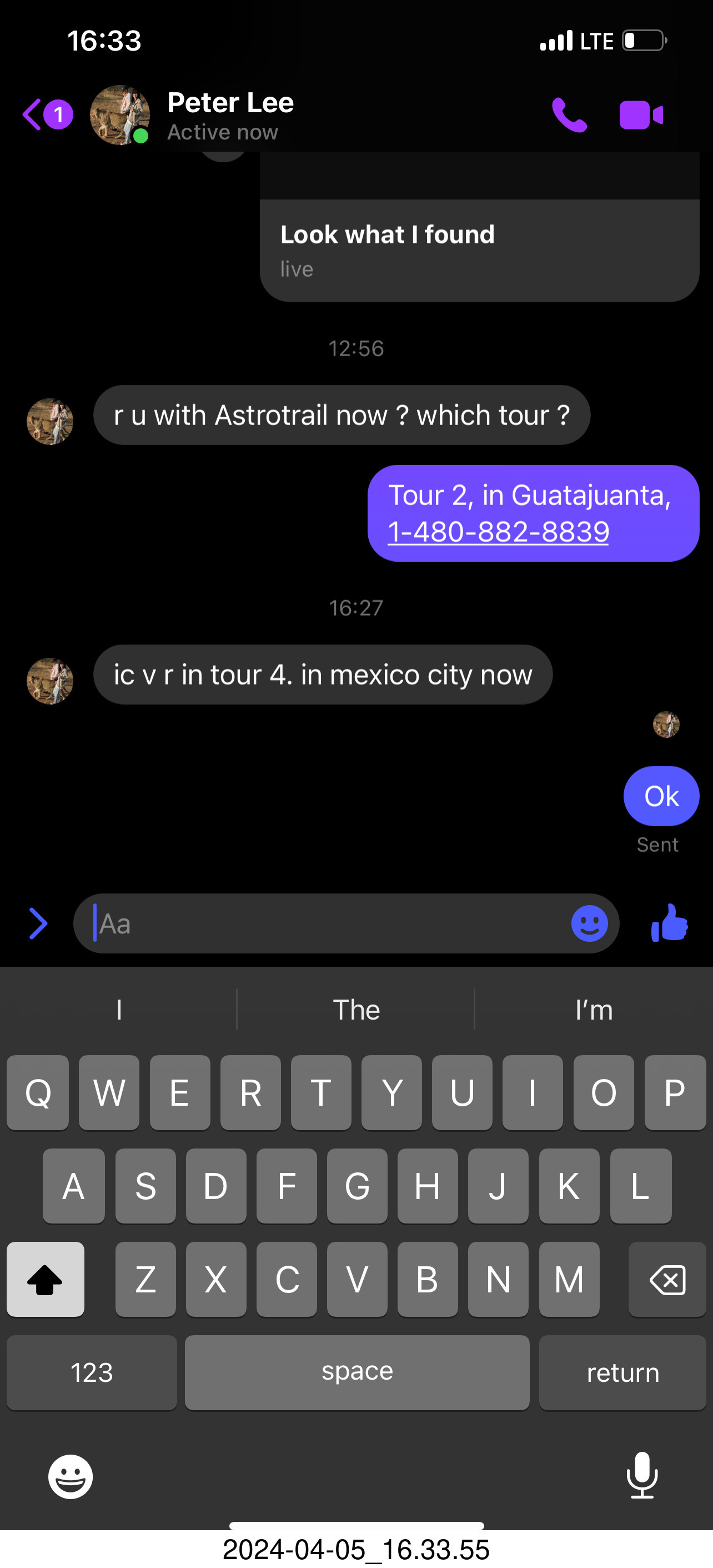Tap the backspace key
Viewport: 713px width, 1568px height.
[x=667, y=1279]
